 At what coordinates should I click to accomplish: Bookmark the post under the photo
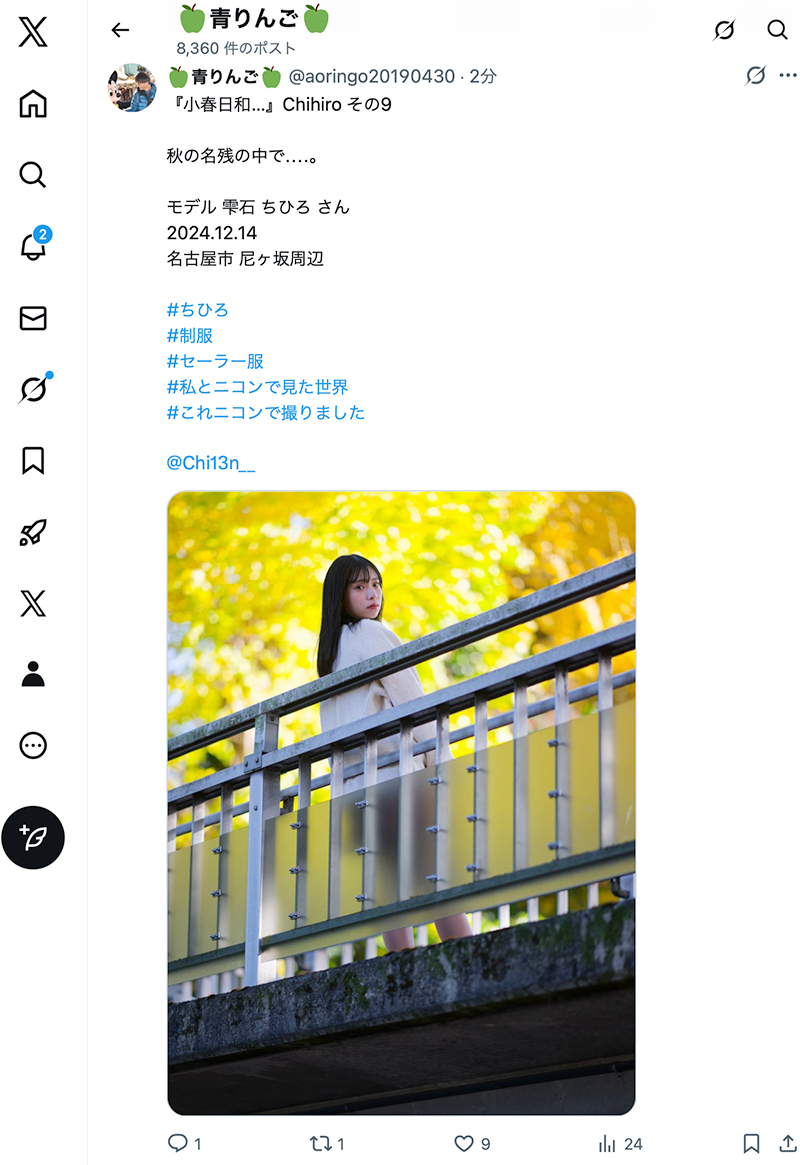pos(751,1143)
